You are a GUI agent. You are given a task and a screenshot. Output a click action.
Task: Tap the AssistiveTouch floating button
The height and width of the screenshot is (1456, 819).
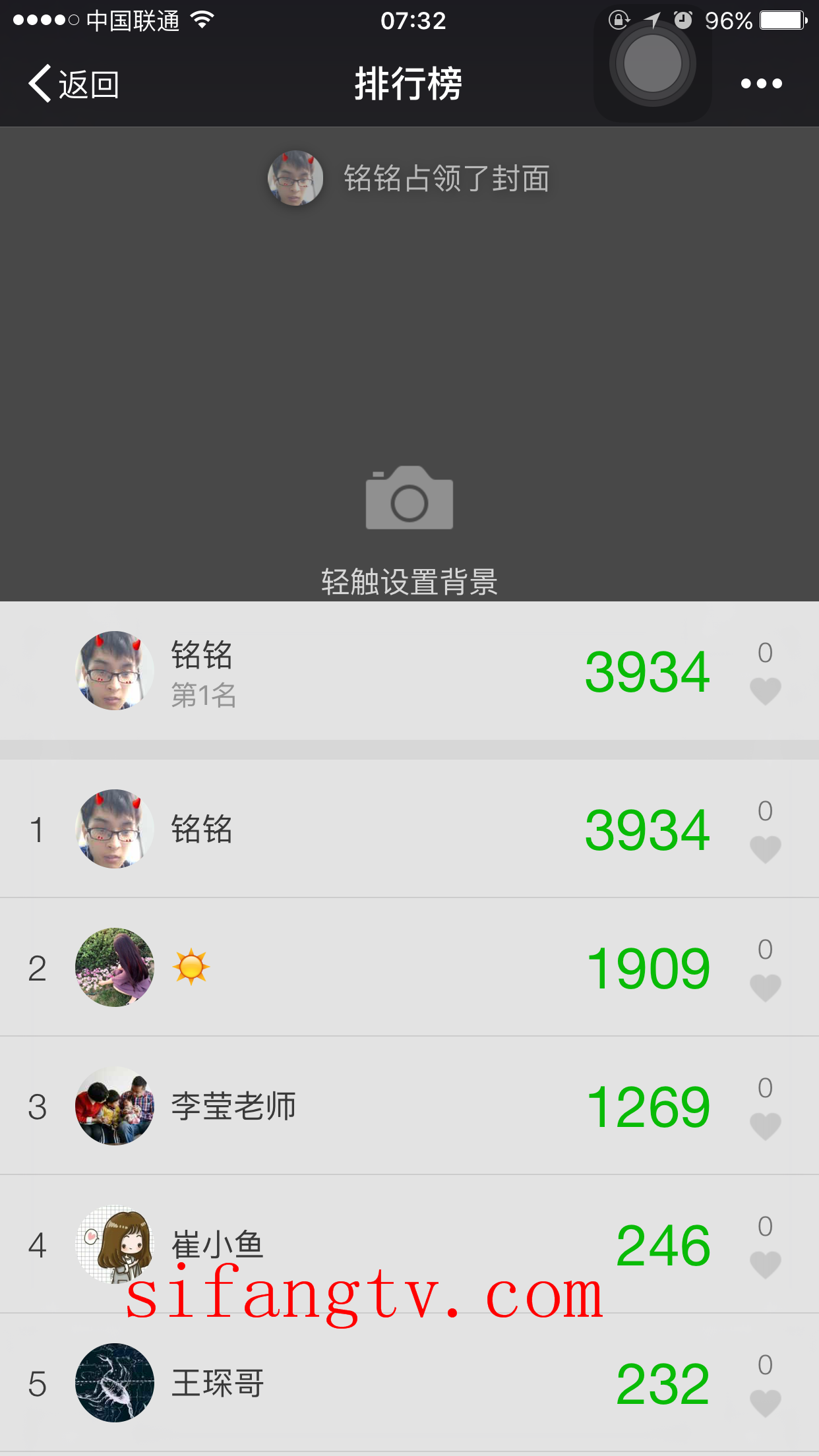652,64
